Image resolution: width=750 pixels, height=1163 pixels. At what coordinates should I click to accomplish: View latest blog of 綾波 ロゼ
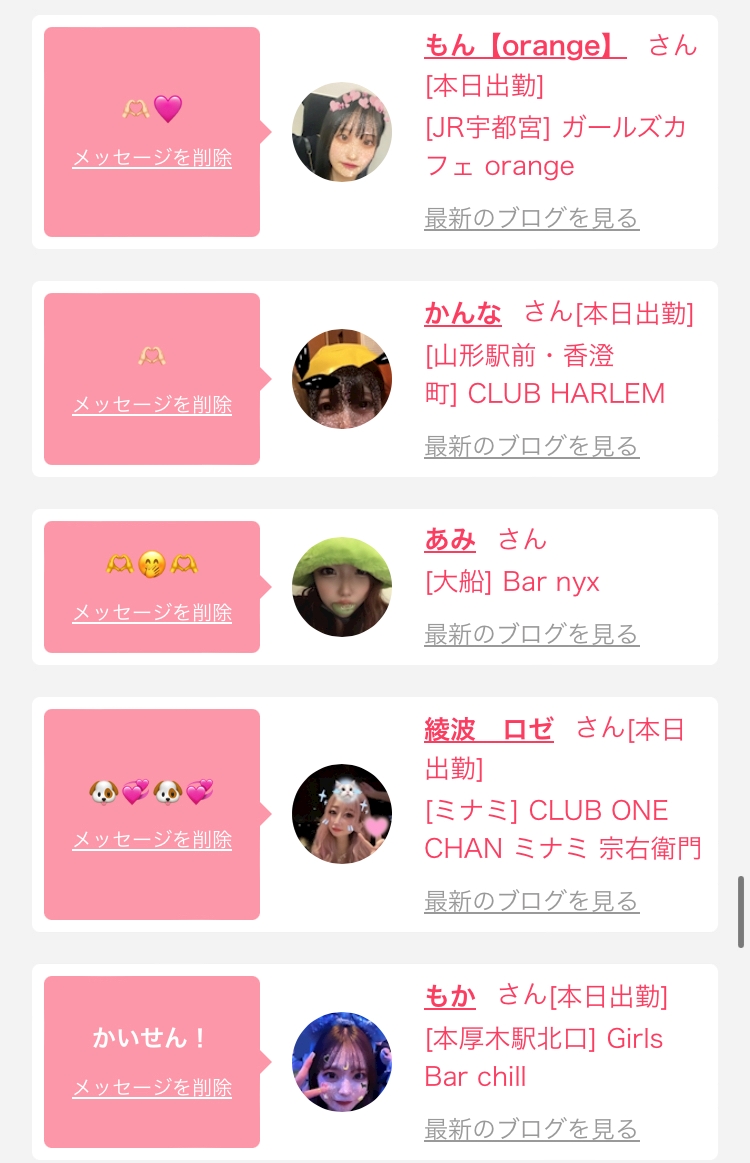pyautogui.click(x=531, y=901)
